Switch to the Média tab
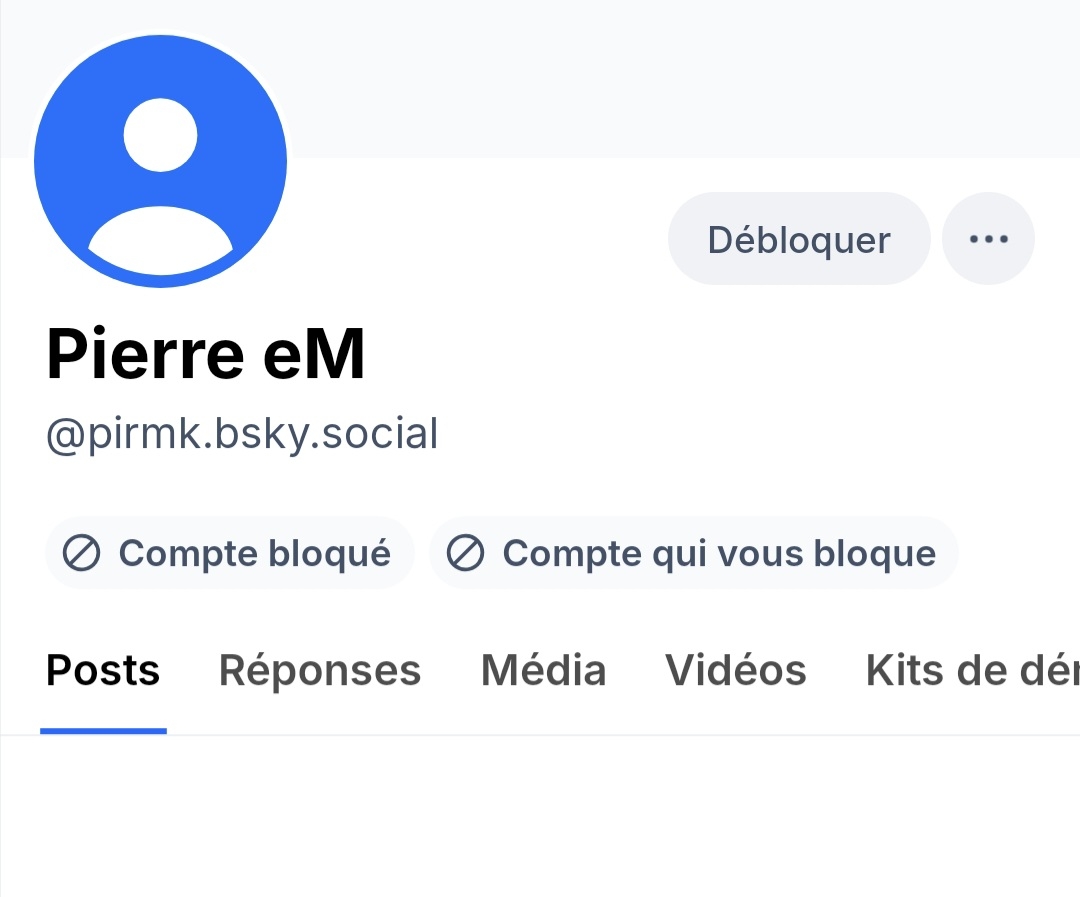Image resolution: width=1080 pixels, height=897 pixels. (x=543, y=671)
